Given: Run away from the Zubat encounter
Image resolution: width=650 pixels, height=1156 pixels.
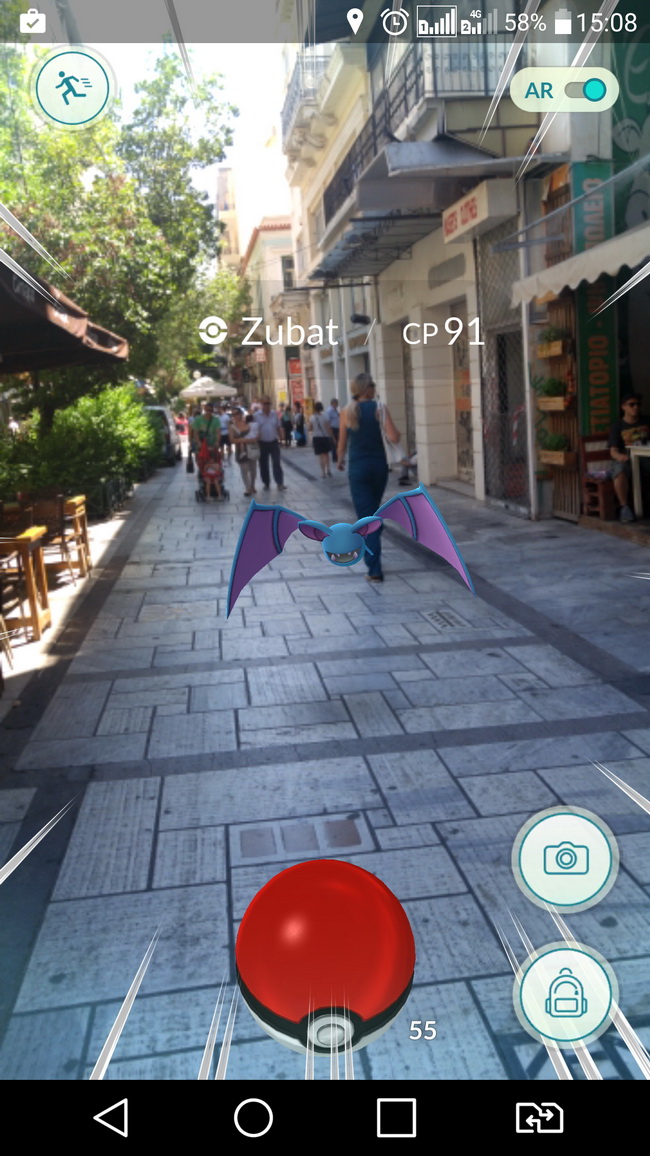Looking at the screenshot, I should [72, 90].
